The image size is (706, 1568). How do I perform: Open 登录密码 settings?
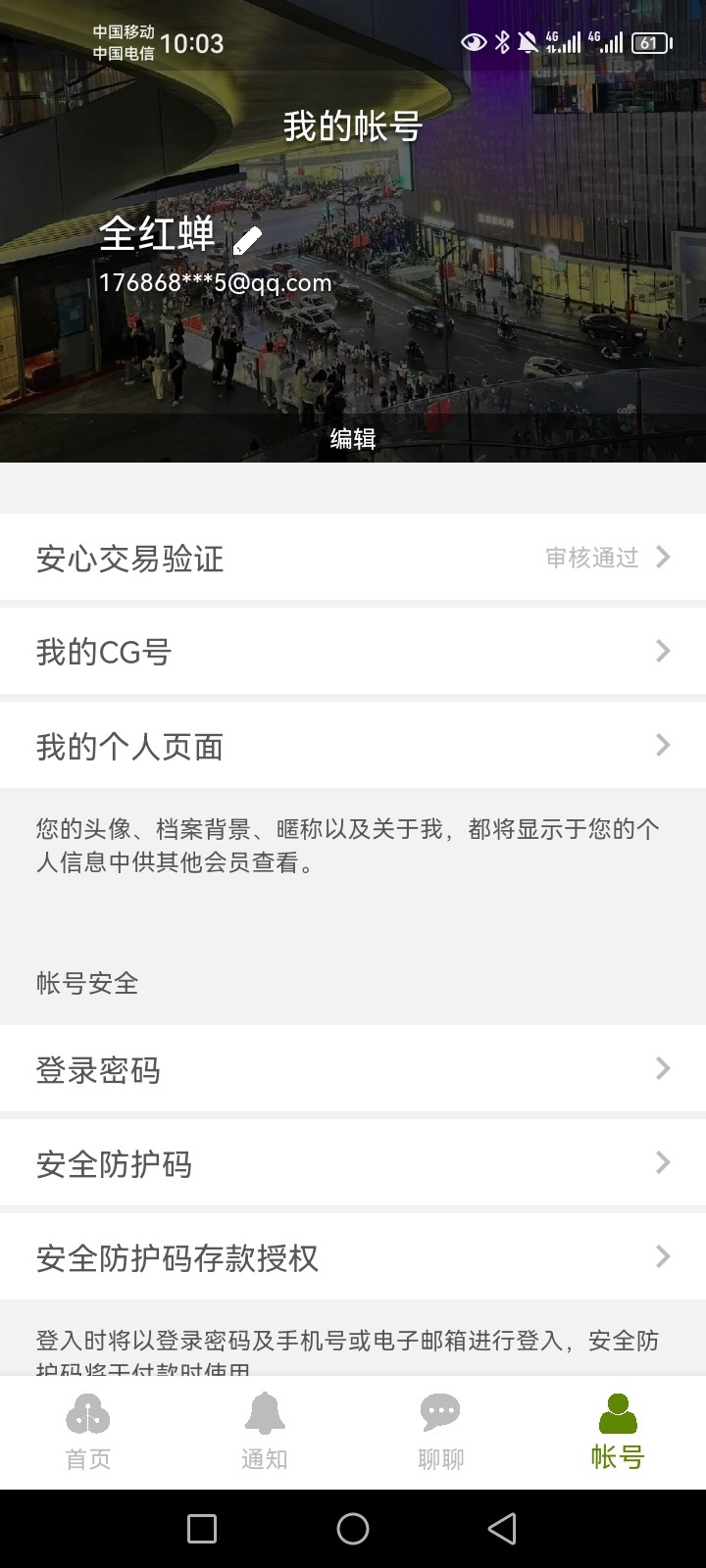353,1069
